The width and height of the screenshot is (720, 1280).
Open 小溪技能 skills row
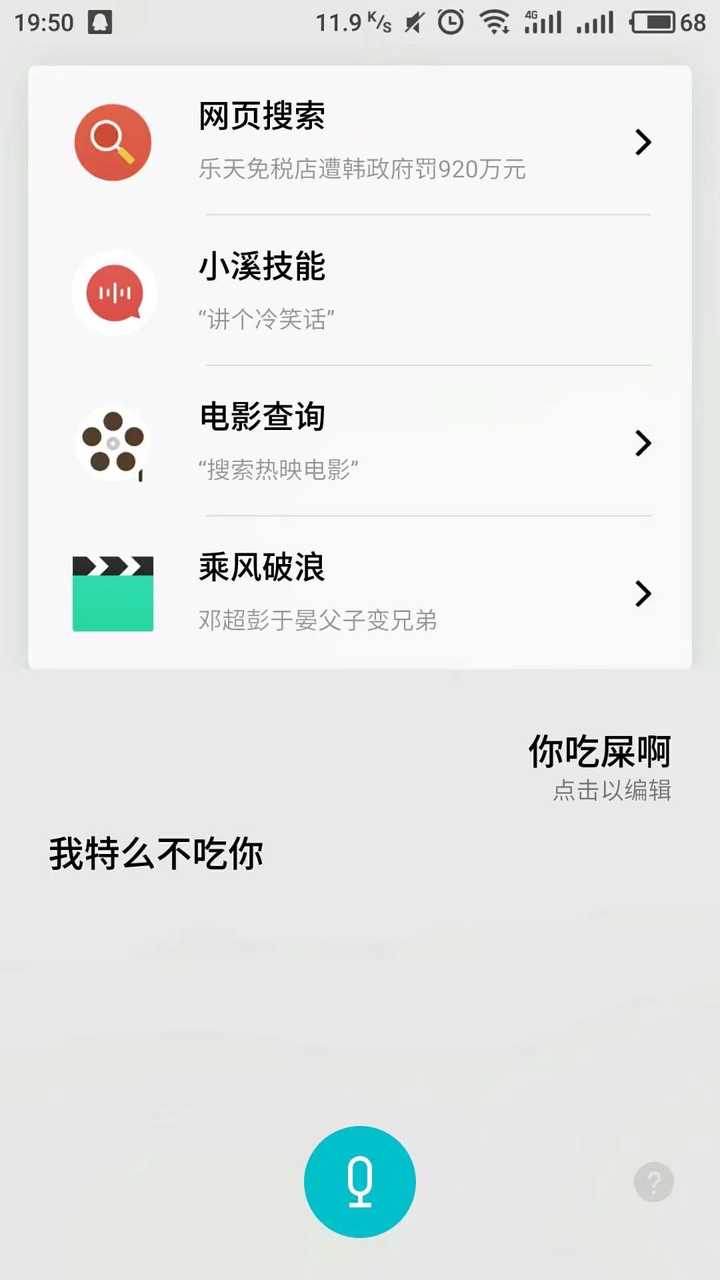[x=360, y=291]
